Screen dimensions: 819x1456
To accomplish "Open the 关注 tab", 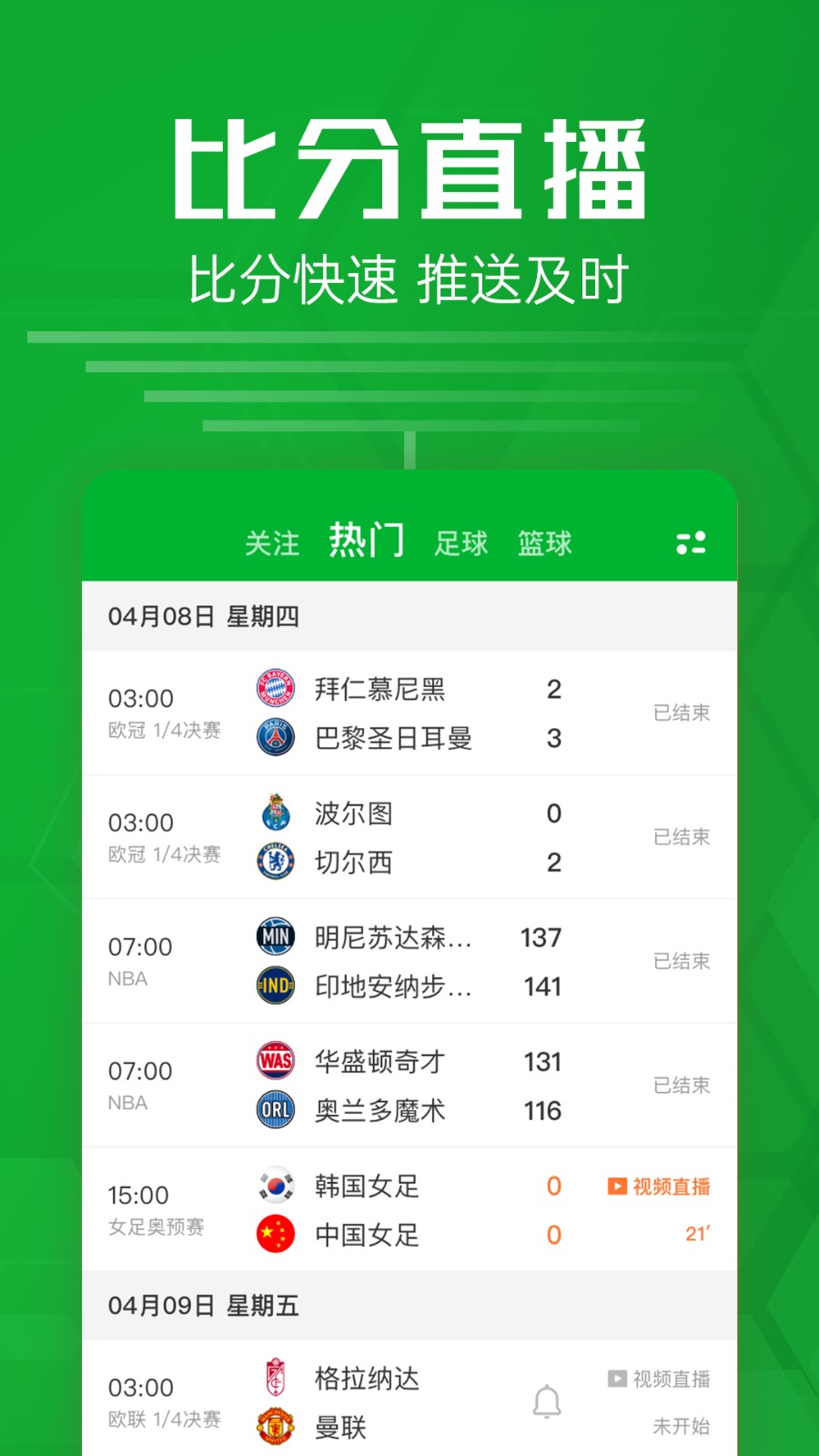I will [272, 543].
